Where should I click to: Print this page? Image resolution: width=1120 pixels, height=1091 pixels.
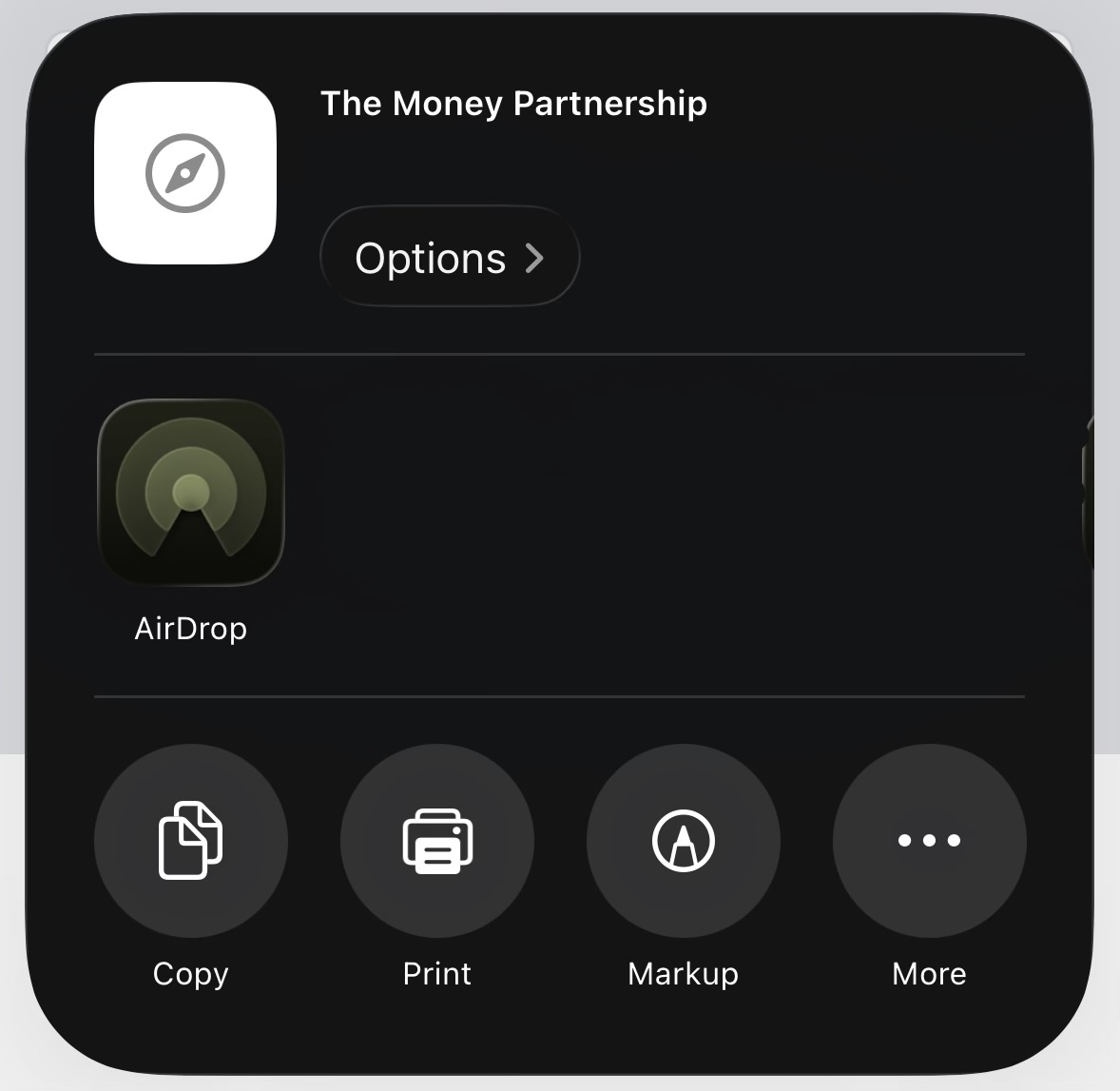pyautogui.click(x=437, y=841)
